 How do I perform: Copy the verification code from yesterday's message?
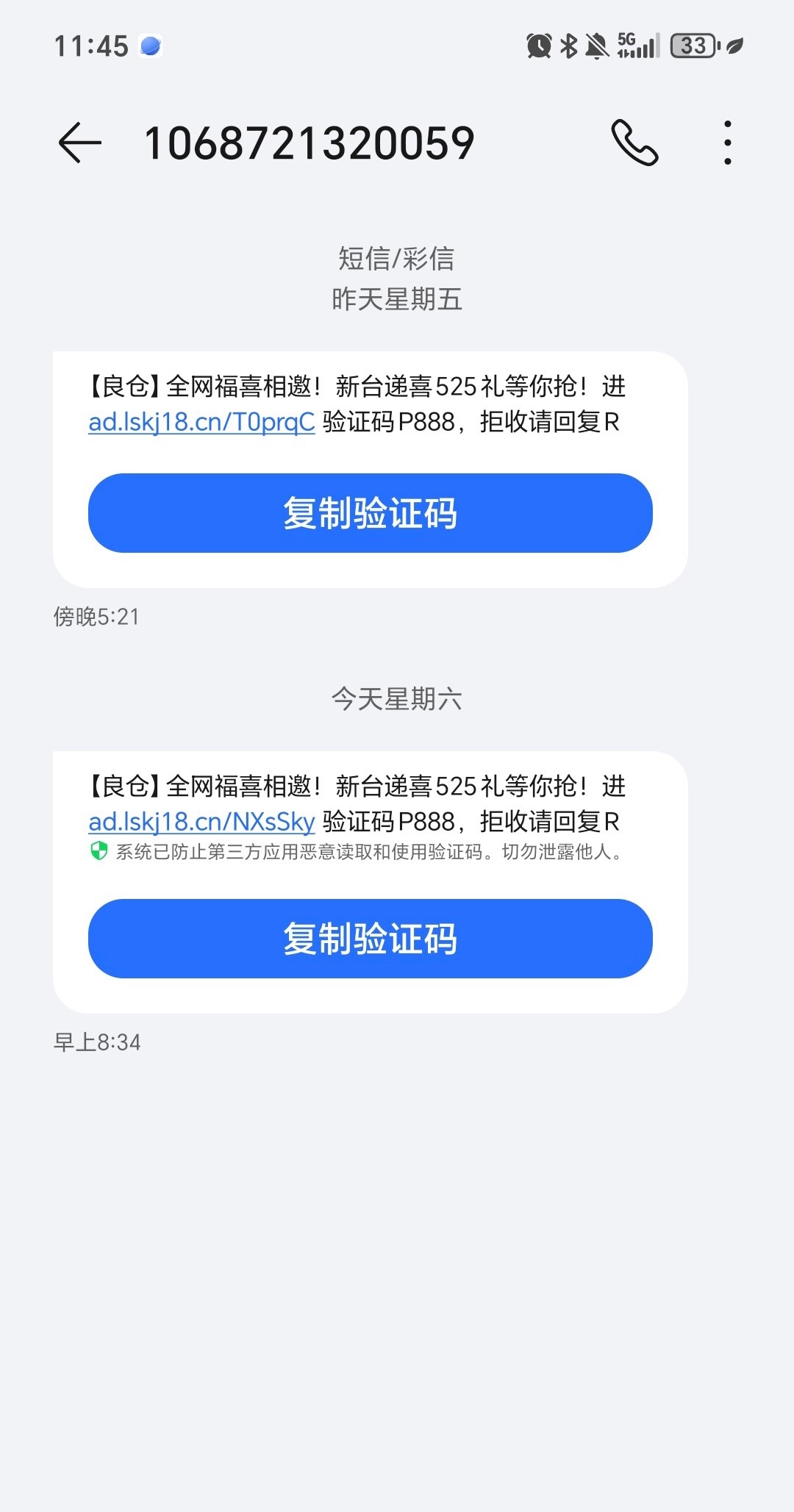pyautogui.click(x=370, y=513)
